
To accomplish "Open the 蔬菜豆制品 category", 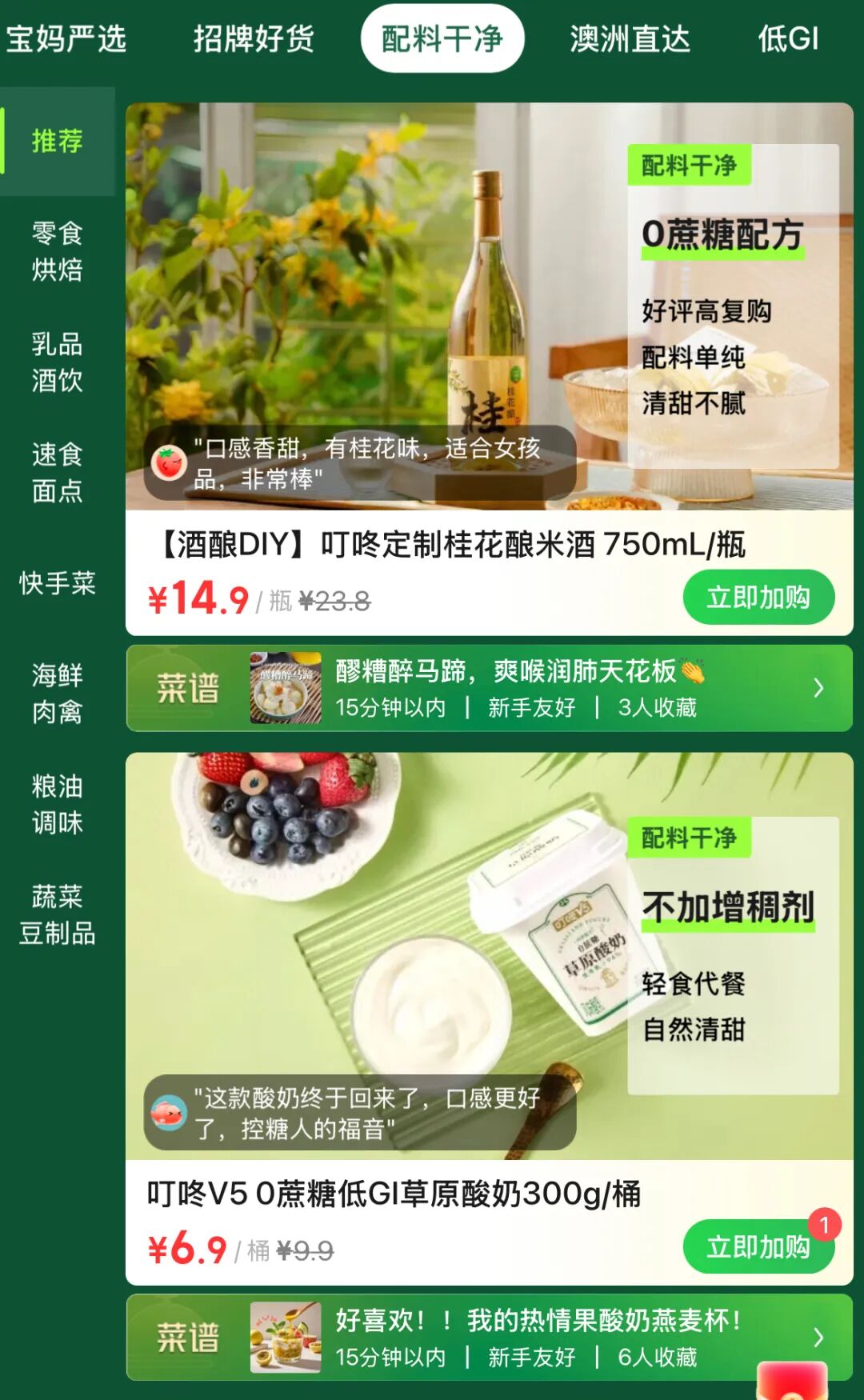I will (57, 914).
